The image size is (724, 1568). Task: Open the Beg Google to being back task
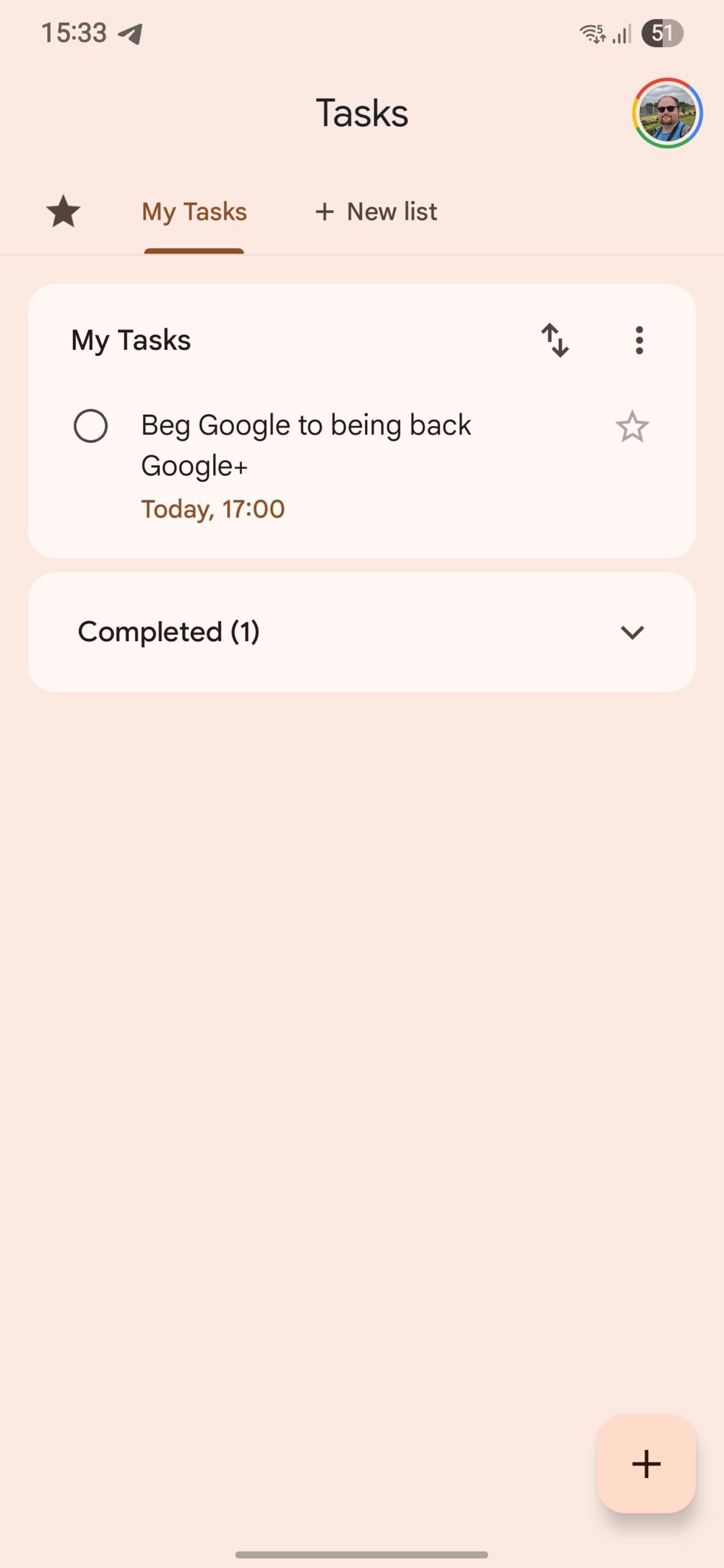[306, 445]
